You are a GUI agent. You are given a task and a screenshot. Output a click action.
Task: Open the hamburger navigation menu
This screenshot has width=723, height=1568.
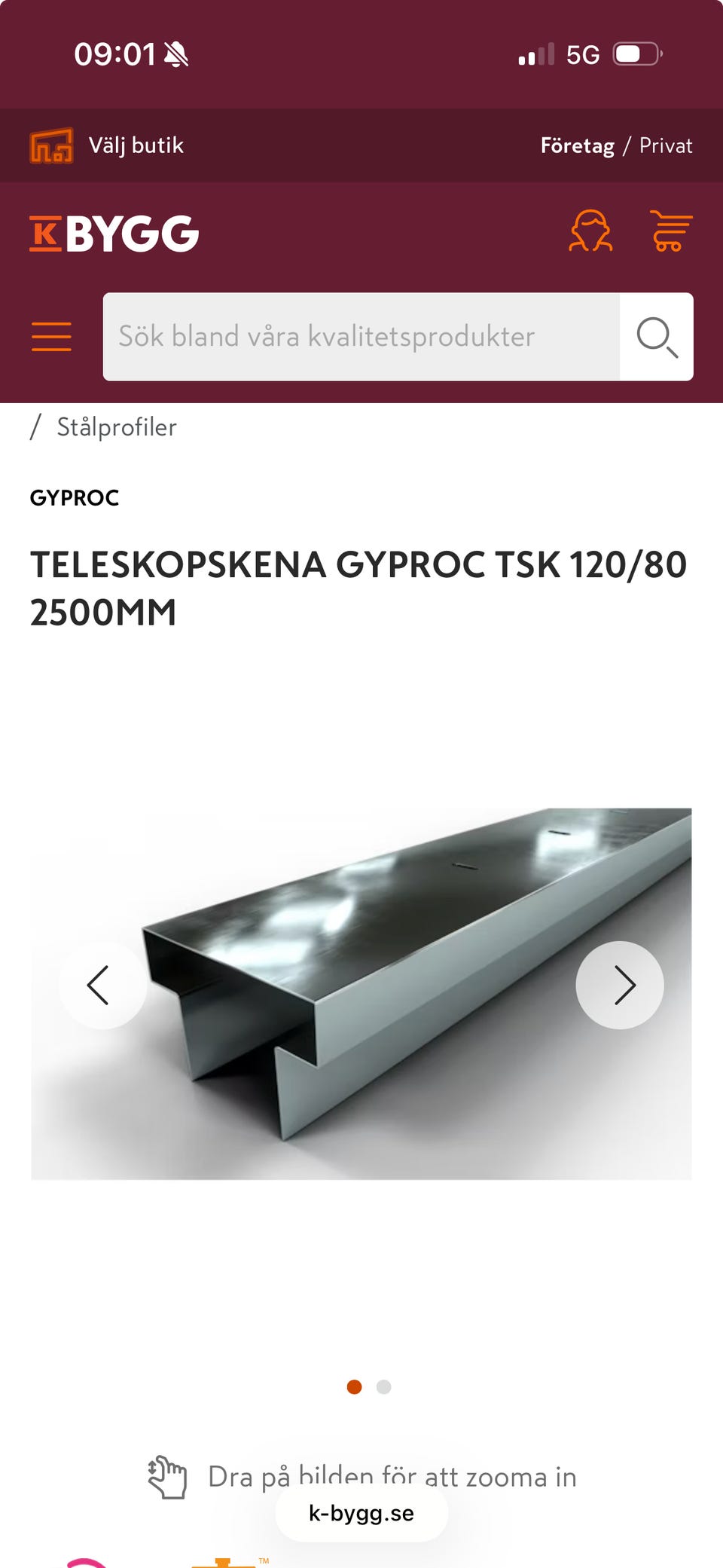pos(51,337)
